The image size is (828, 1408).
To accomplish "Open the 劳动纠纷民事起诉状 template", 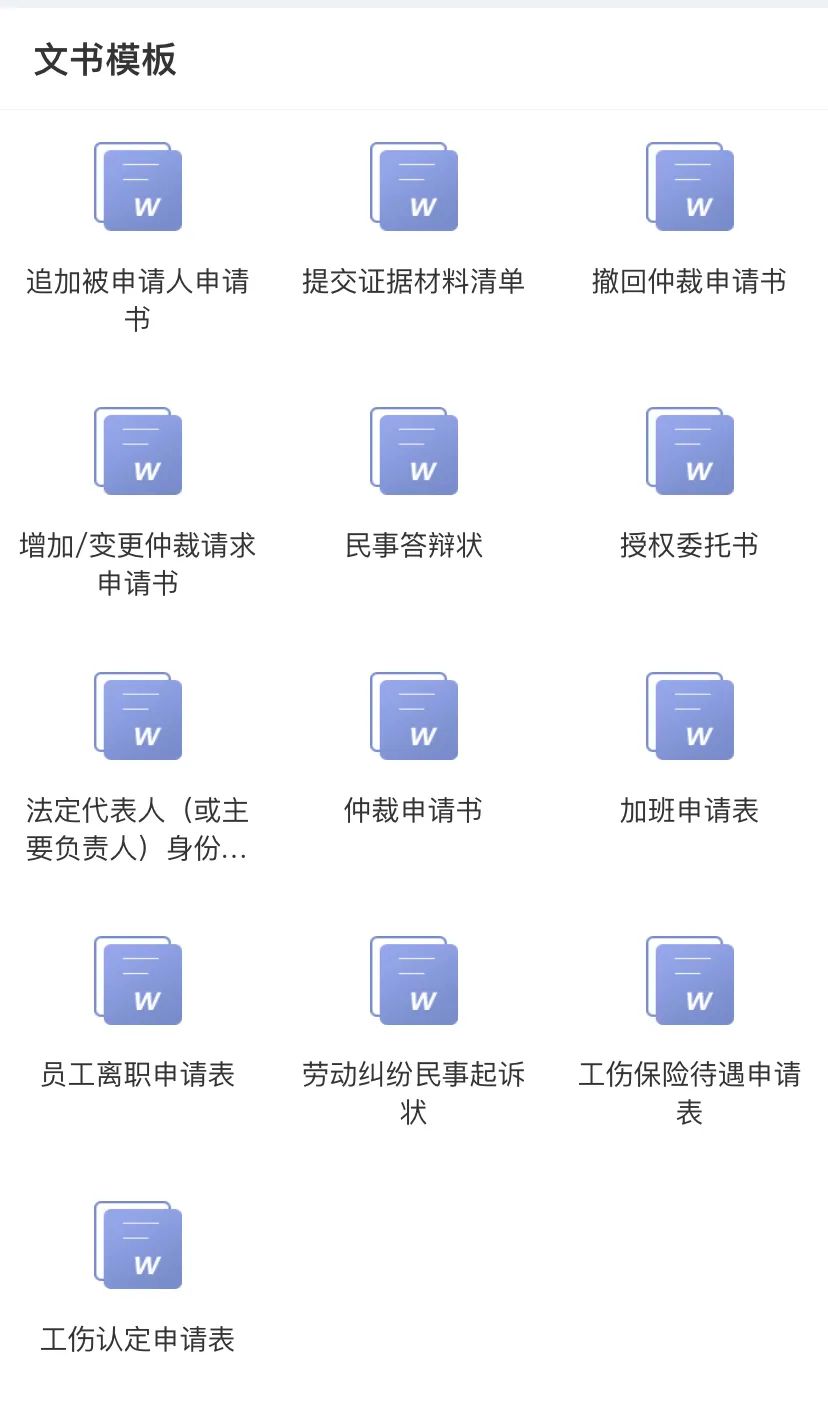I will (x=414, y=981).
